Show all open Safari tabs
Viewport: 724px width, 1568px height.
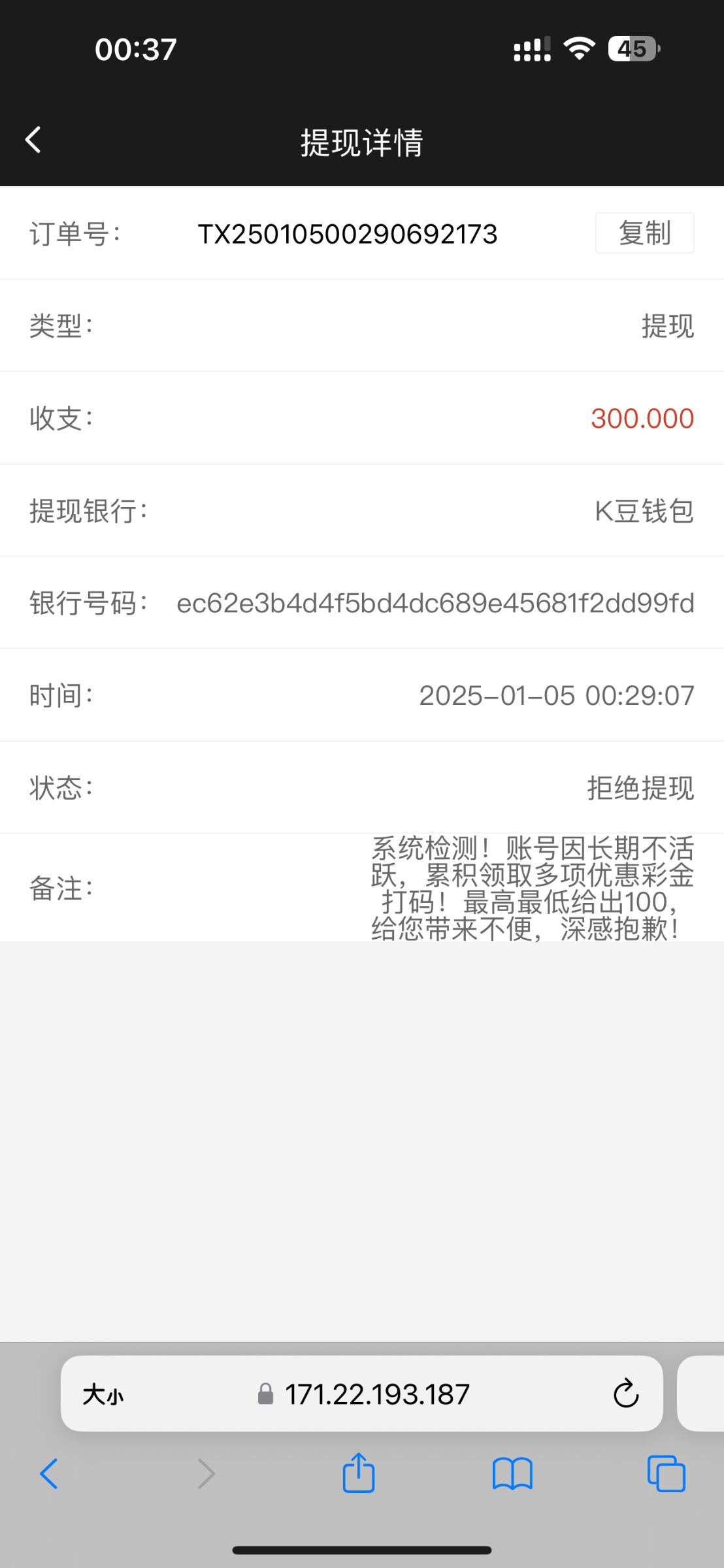[666, 1474]
